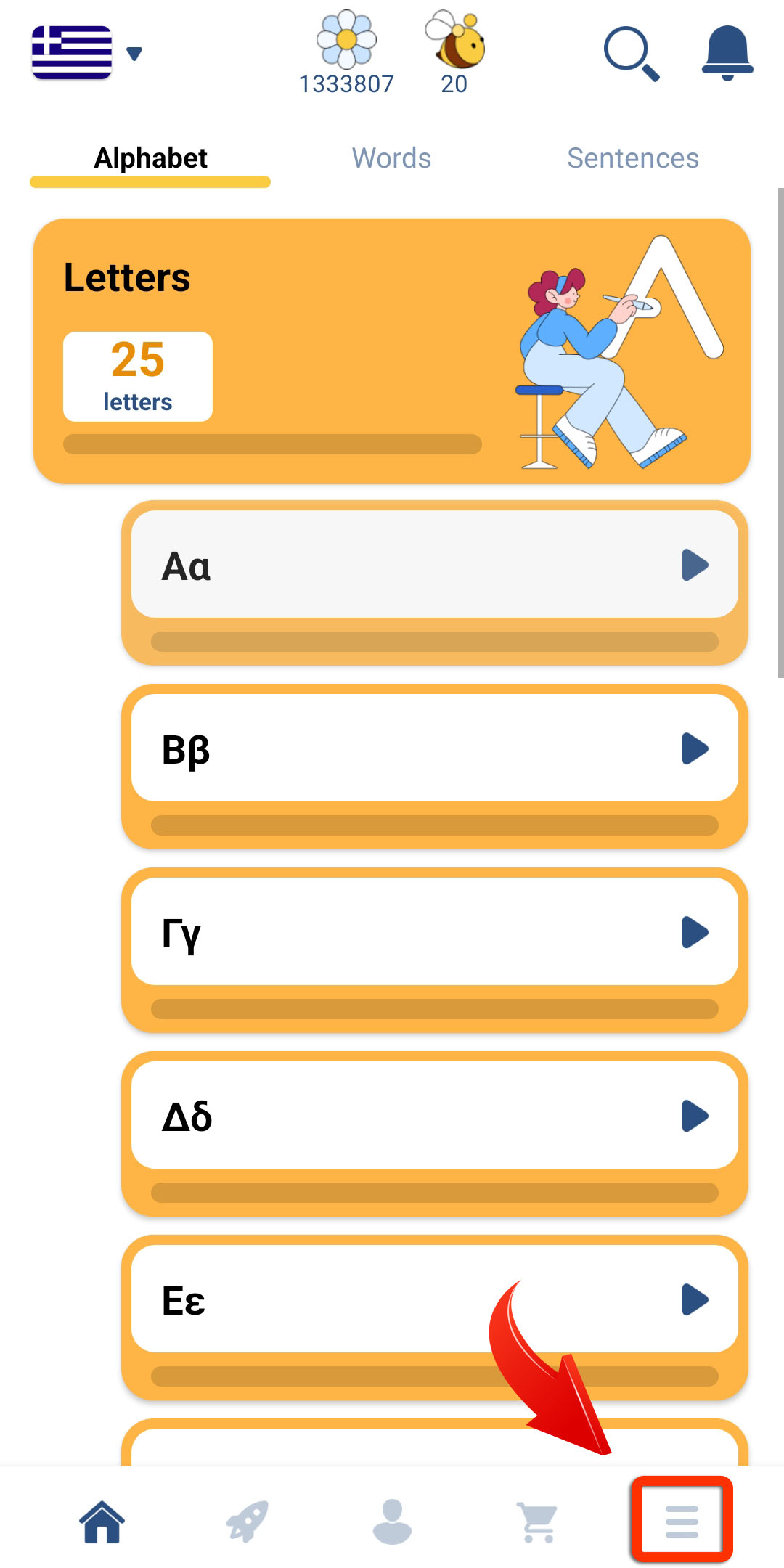The image size is (784, 1568).
Task: Switch to the Words tab
Action: tap(391, 158)
